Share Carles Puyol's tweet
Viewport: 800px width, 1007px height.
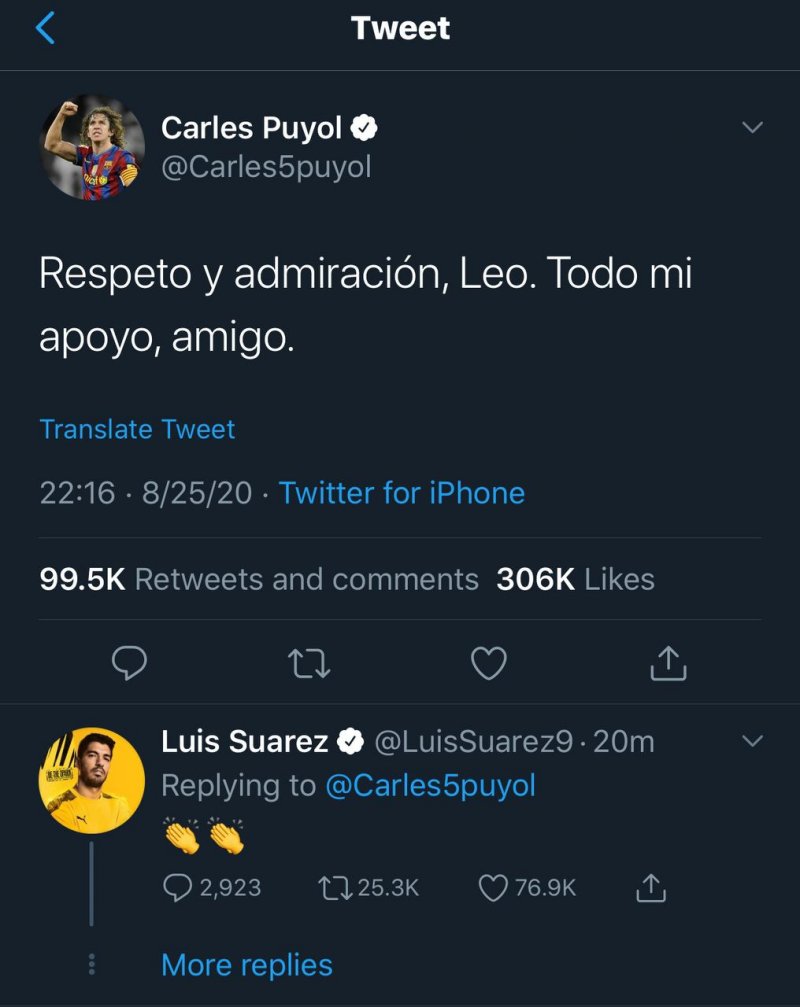[x=668, y=662]
